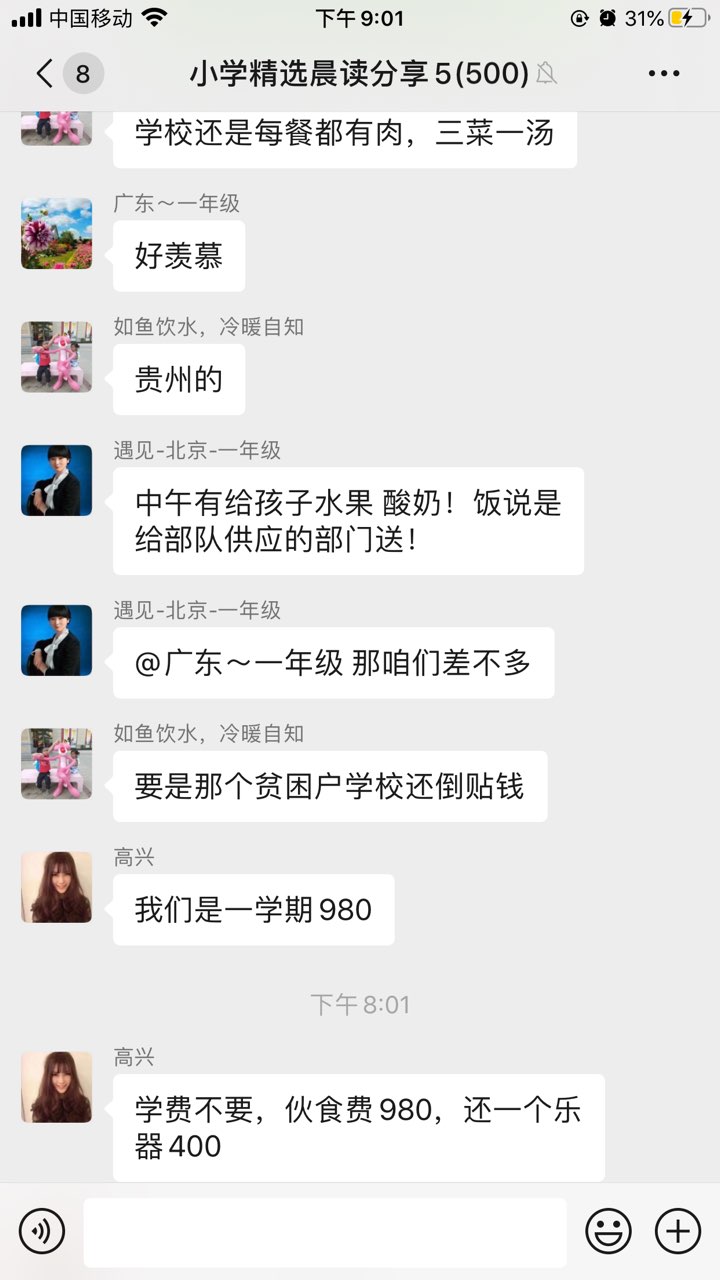
Task: Open avatar next to 要是那个贫困户 message
Action: point(56,763)
